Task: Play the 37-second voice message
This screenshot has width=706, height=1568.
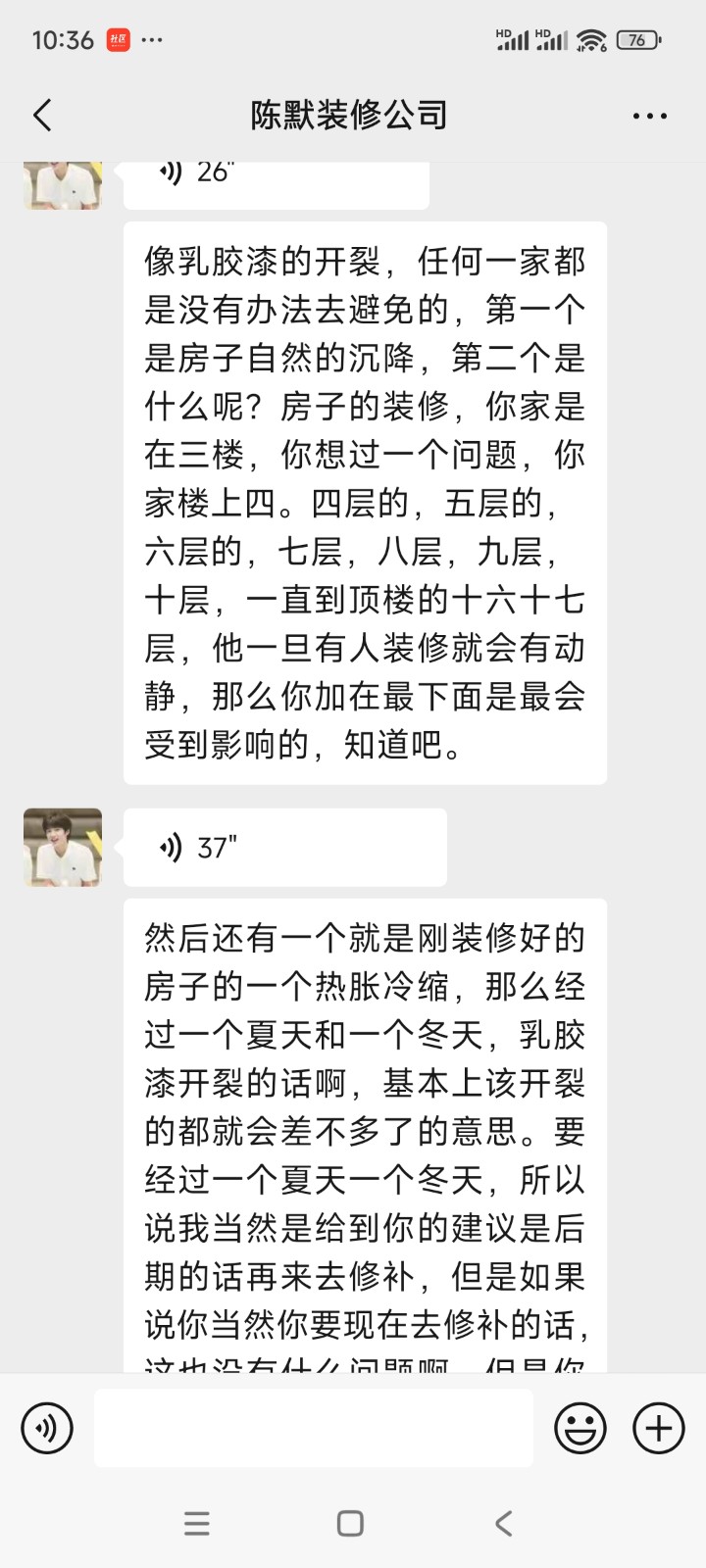Action: click(x=284, y=847)
